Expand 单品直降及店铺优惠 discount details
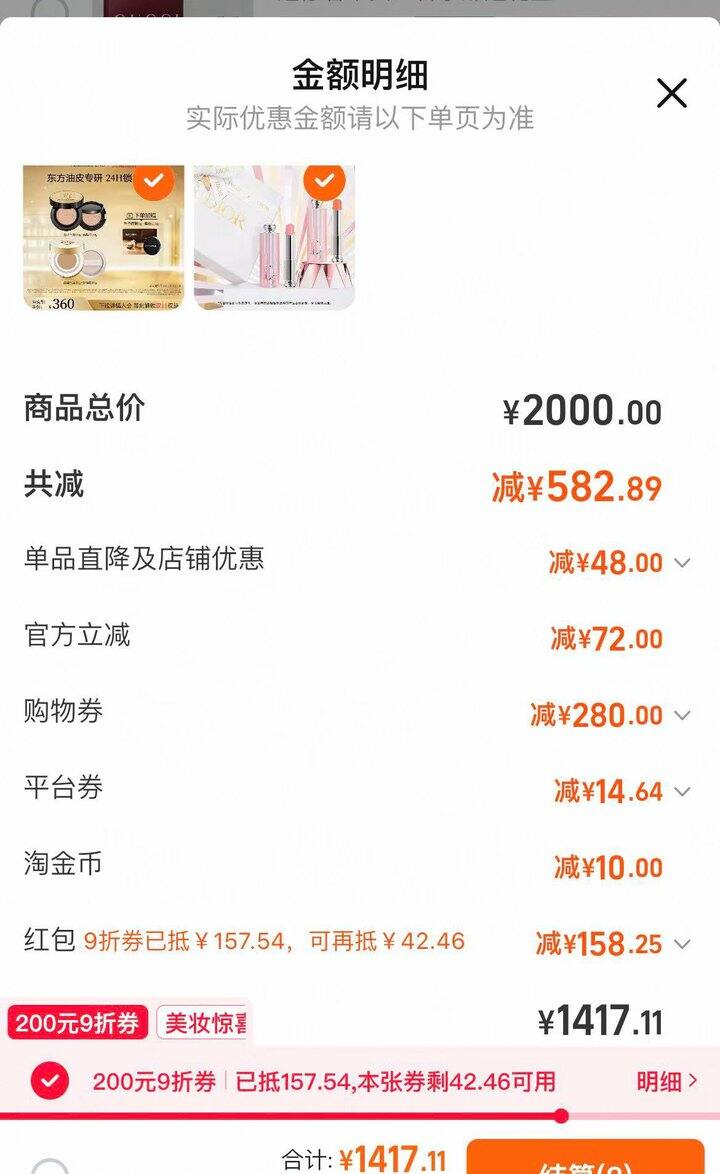720x1174 pixels. 682,563
